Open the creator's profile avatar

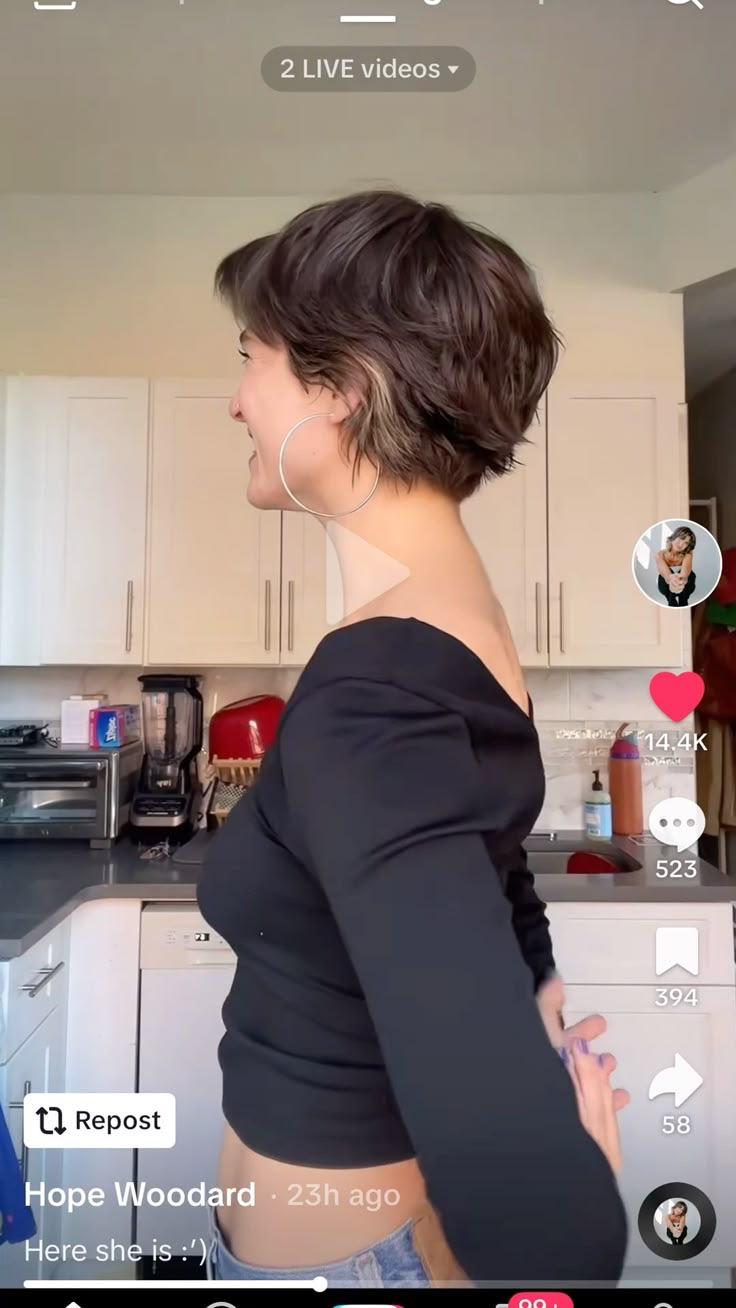[677, 564]
